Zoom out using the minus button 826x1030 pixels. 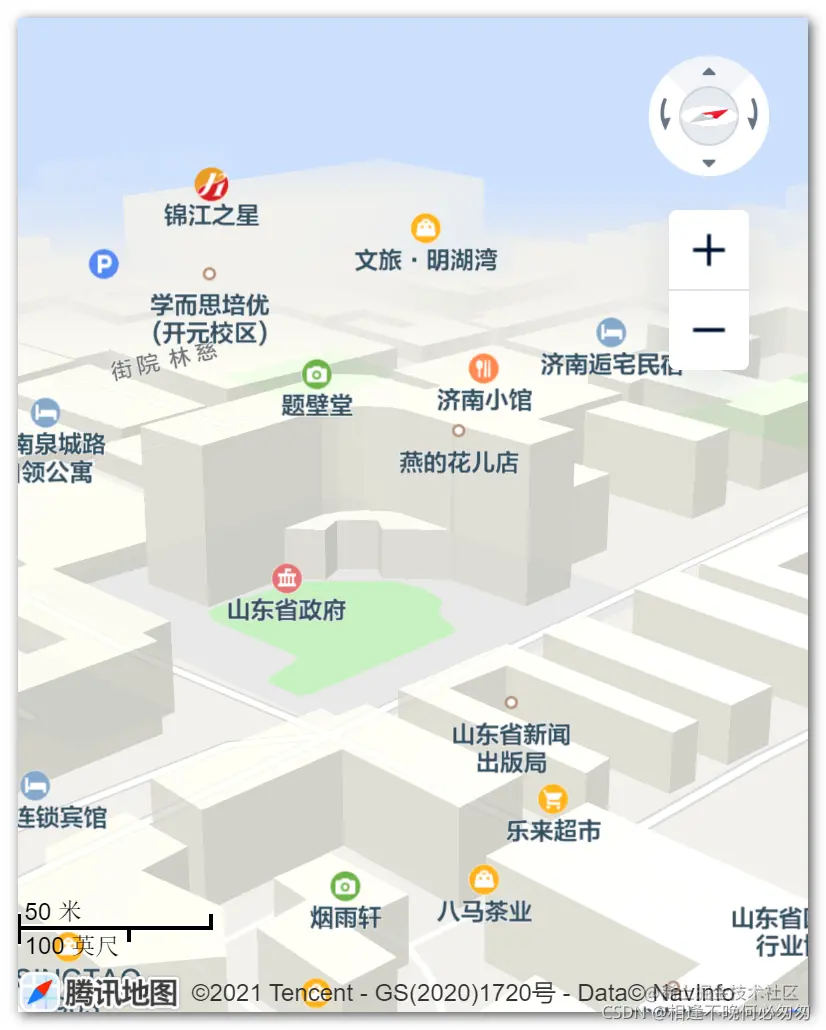click(709, 330)
